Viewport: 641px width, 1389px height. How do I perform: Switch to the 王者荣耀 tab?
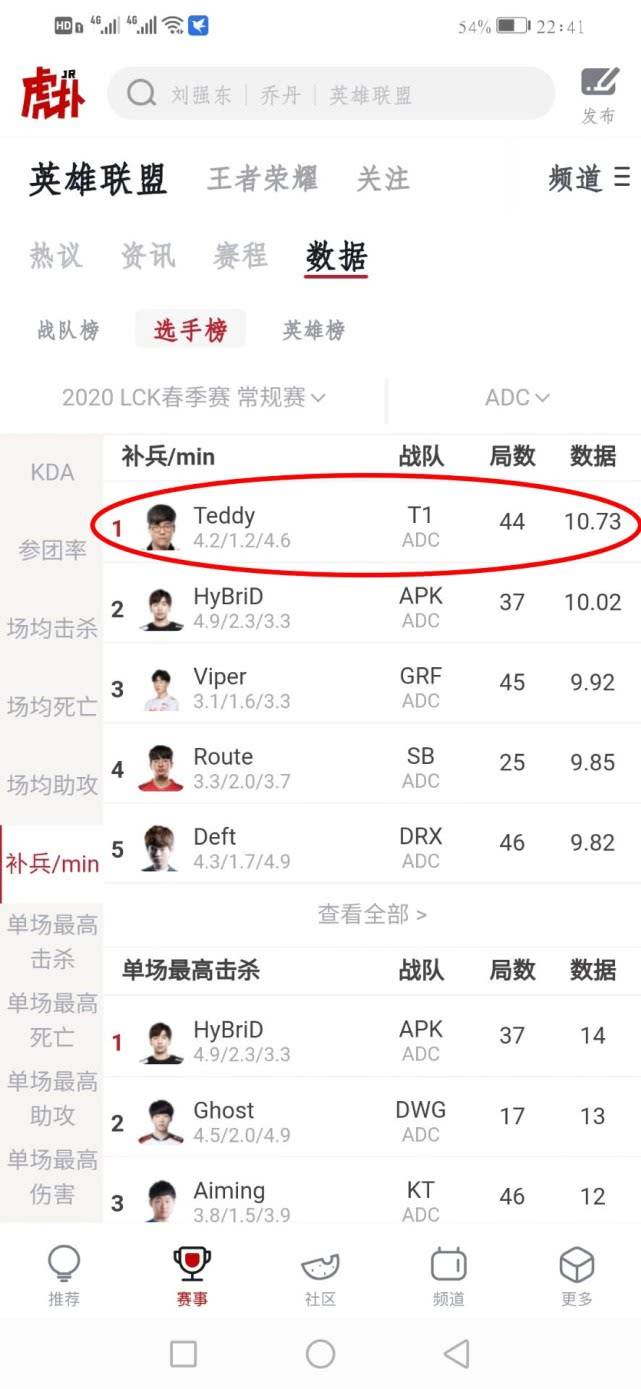pos(262,179)
